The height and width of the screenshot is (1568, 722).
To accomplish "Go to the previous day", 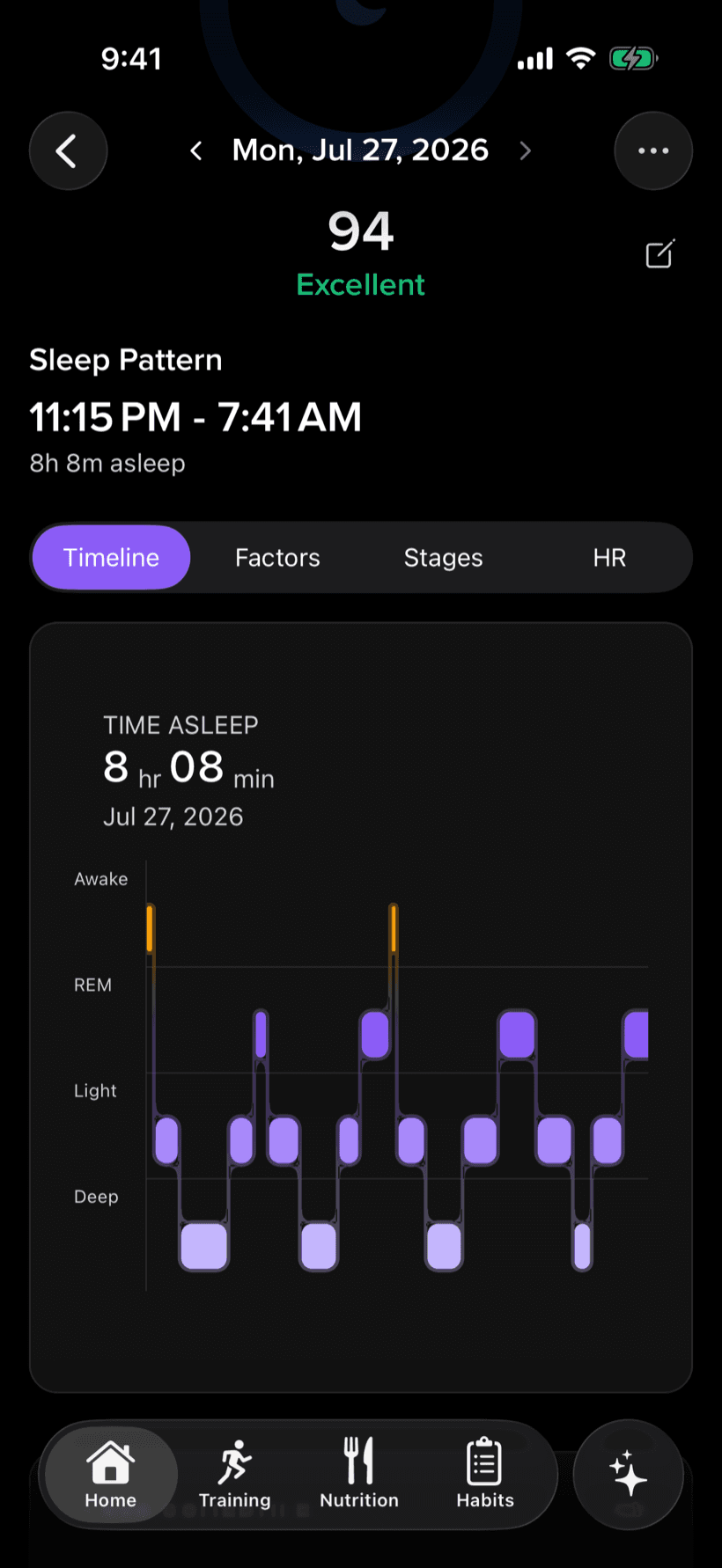I will [x=196, y=151].
